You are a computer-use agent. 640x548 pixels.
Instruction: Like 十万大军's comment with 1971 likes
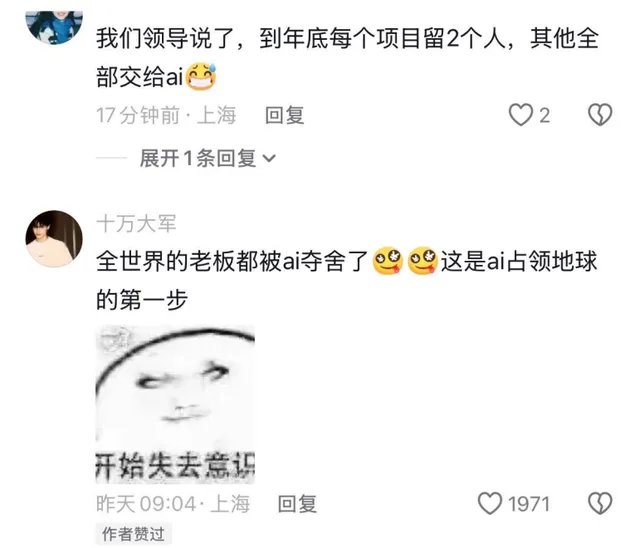489,503
